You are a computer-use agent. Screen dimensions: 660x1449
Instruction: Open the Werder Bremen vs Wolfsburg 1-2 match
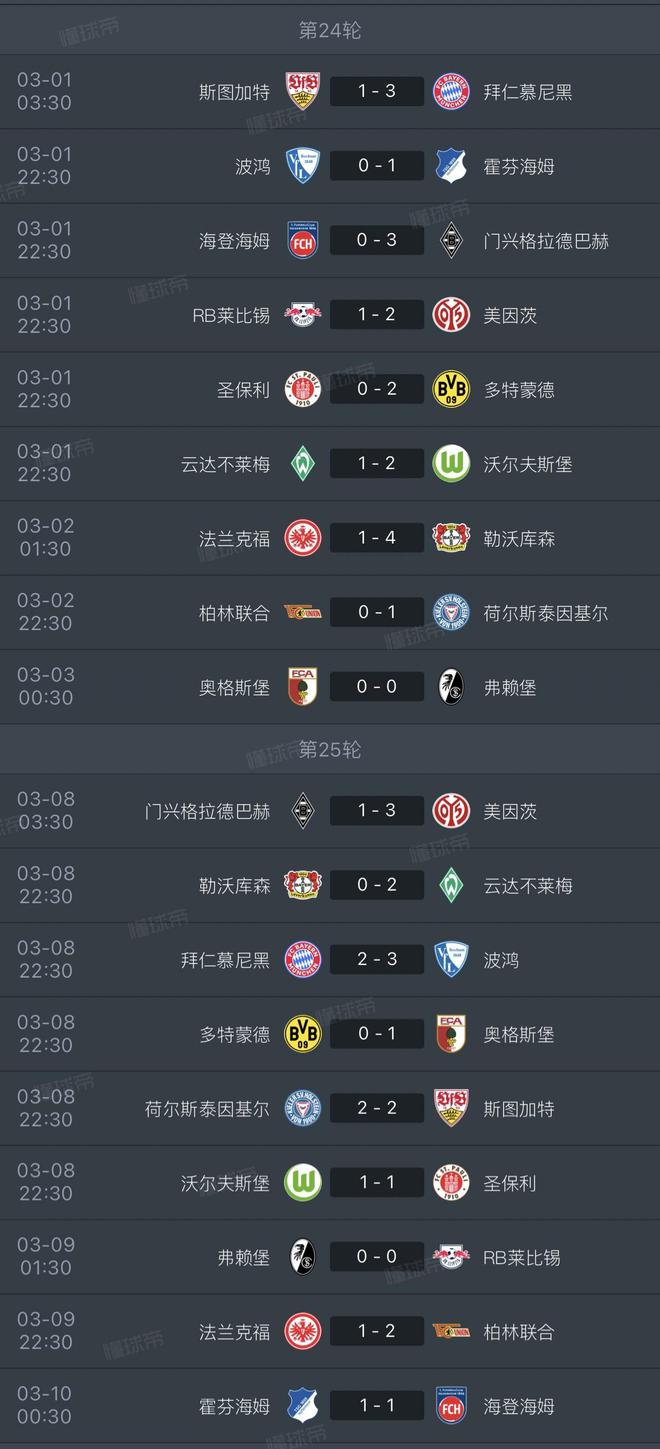point(377,463)
